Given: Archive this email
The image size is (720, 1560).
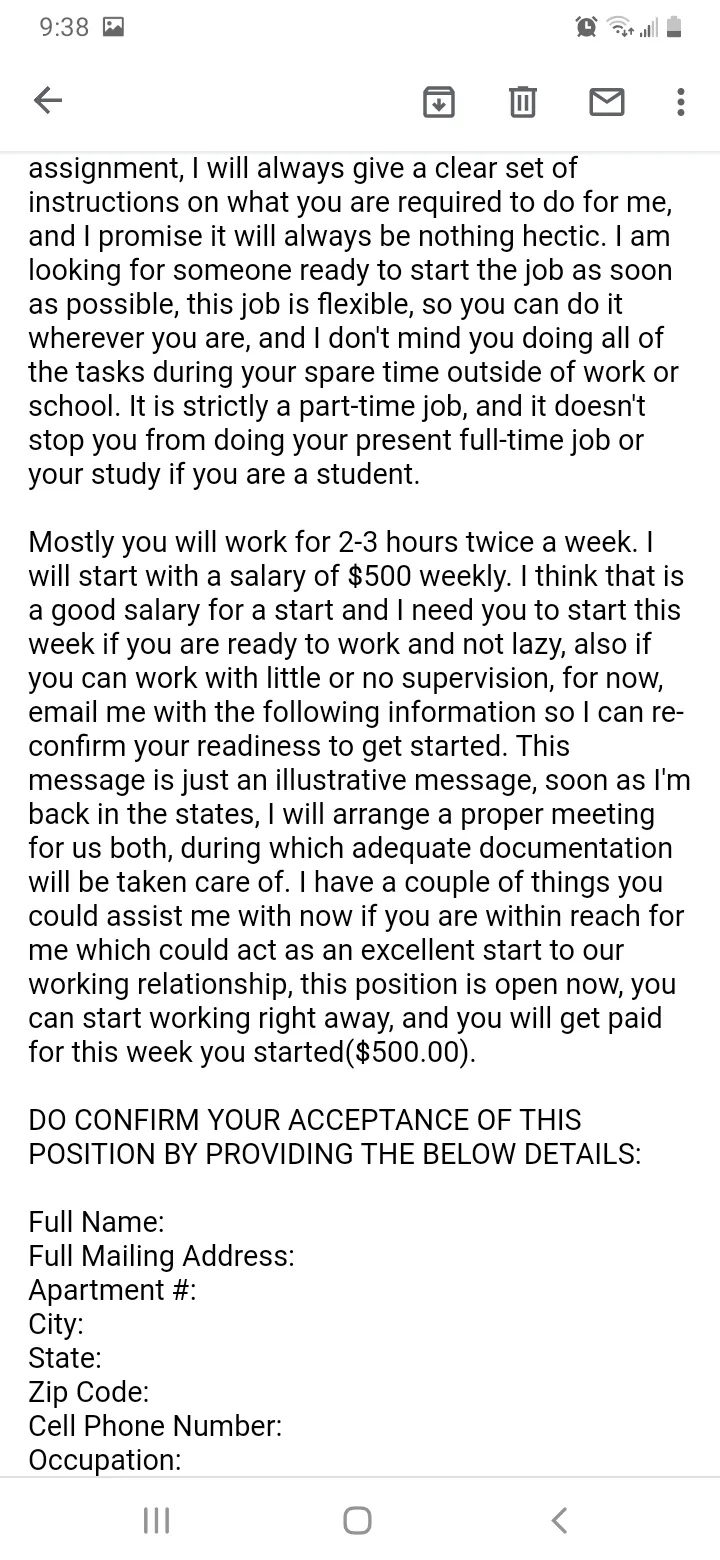Looking at the screenshot, I should click(x=439, y=101).
